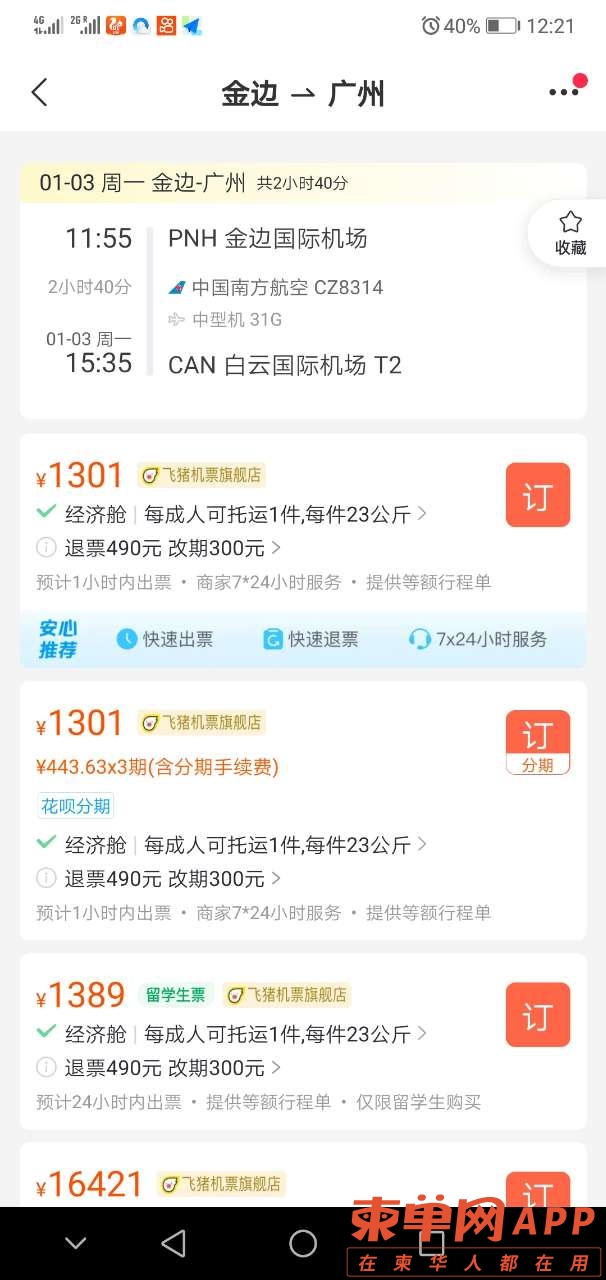Viewport: 606px width, 1280px height.
Task: Tap the 收藏 star to favorite the flight
Action: pyautogui.click(x=570, y=232)
